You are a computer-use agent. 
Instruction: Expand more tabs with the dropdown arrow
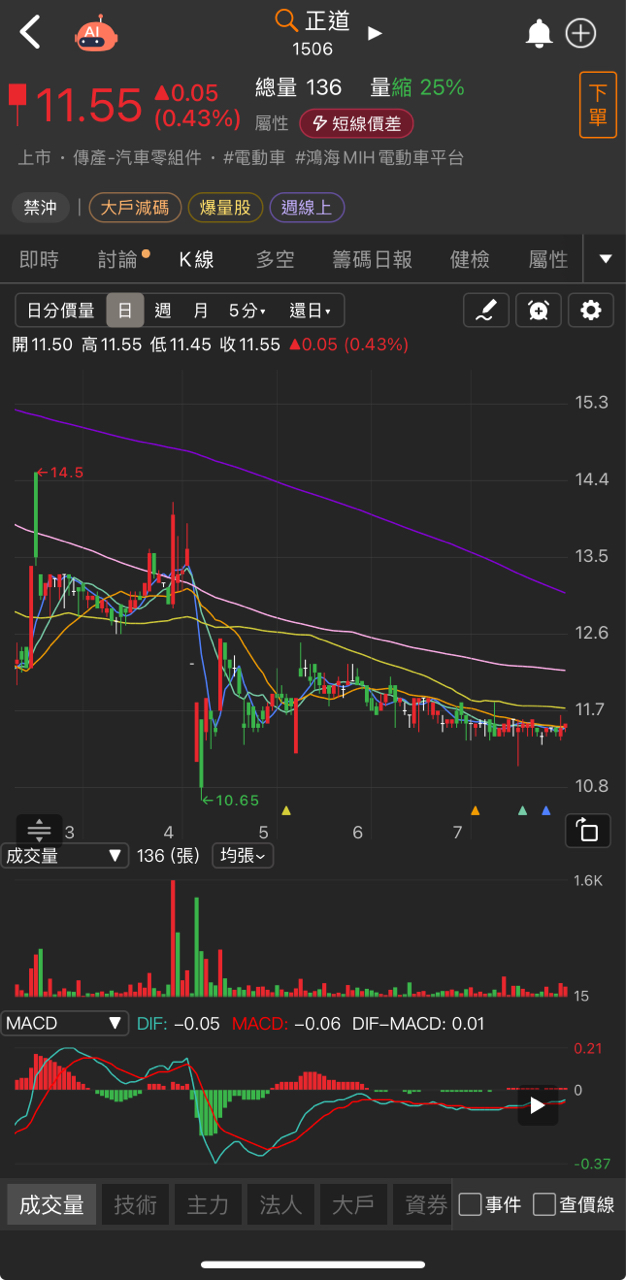point(605,260)
